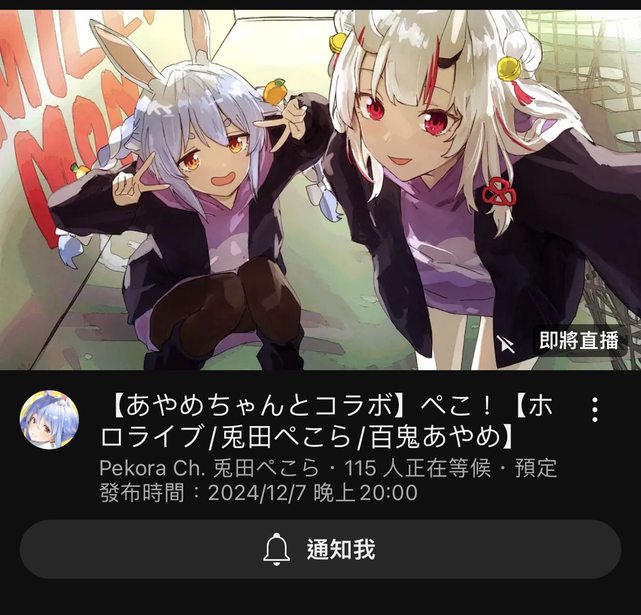Open the Pekora Ch. channel avatar
Viewport: 641px width, 615px height.
coord(49,420)
